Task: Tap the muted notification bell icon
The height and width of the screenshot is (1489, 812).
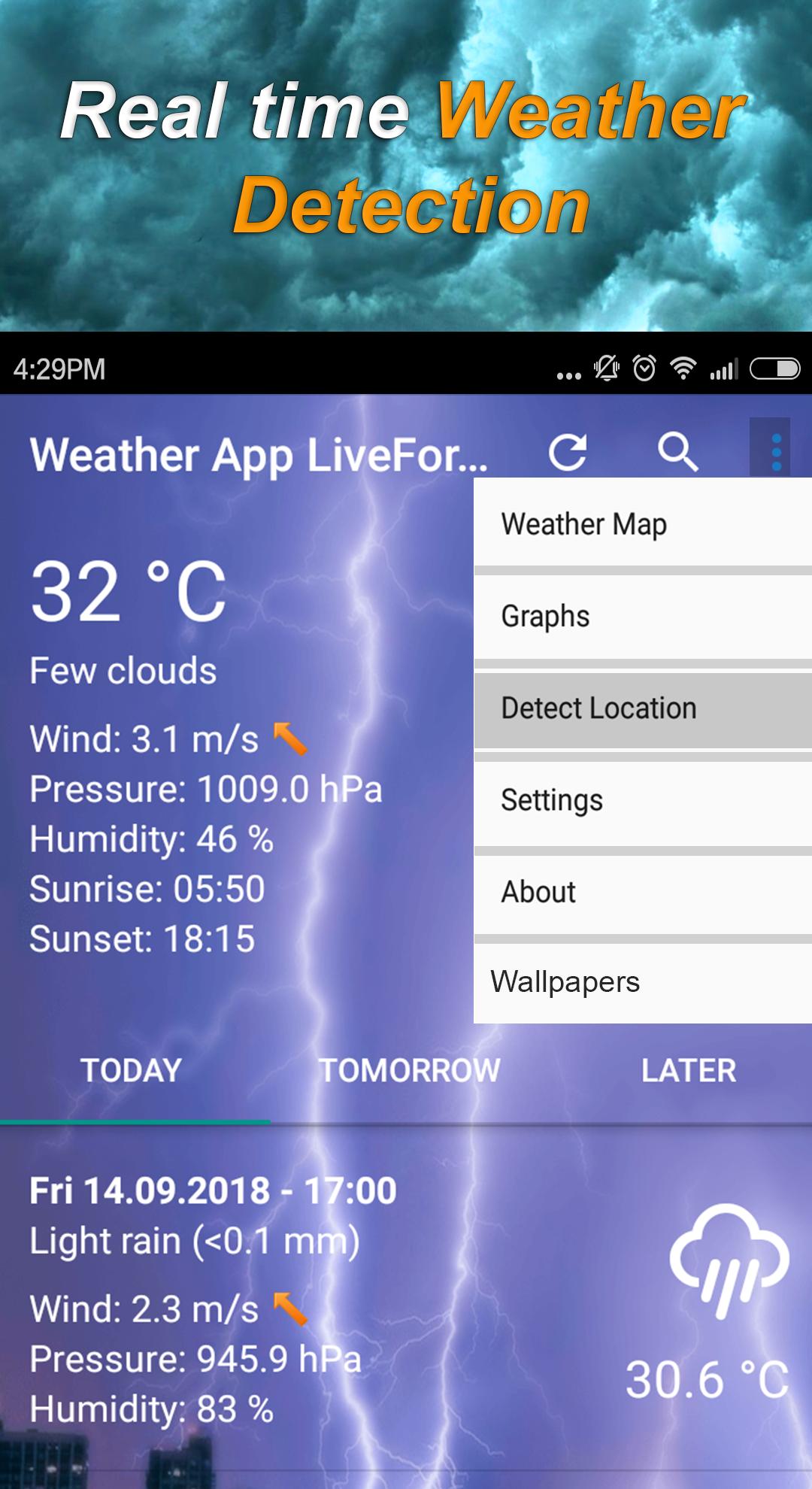Action: [x=605, y=368]
